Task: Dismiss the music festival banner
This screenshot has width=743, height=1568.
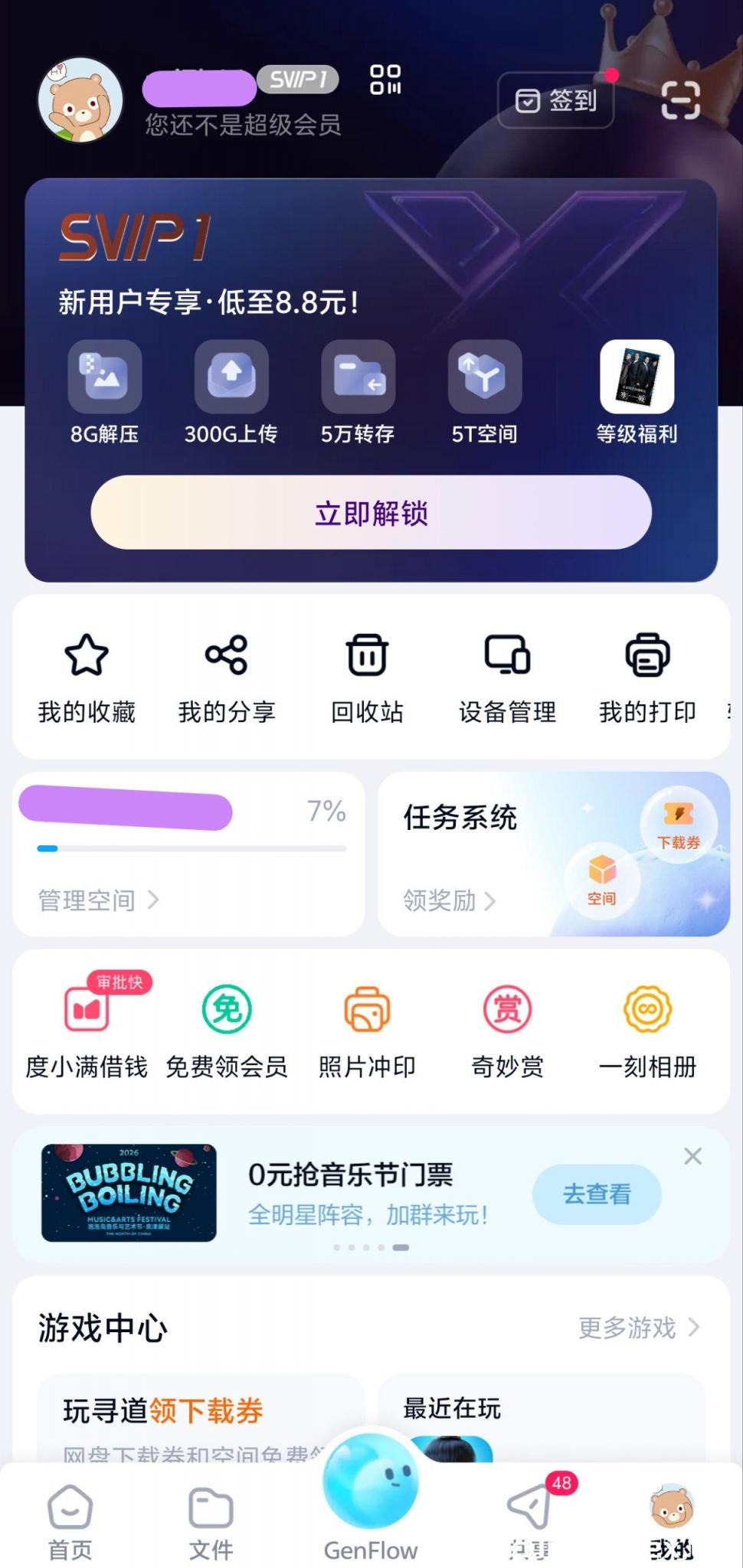Action: (692, 1156)
